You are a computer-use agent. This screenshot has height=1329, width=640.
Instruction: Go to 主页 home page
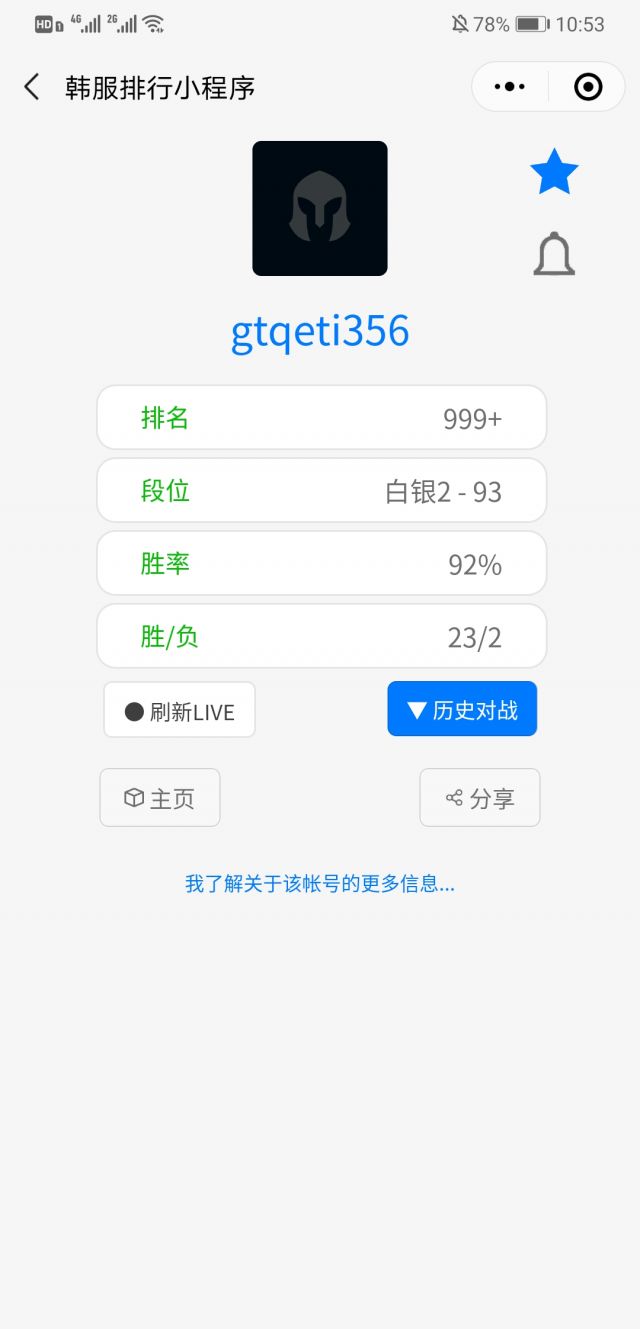pyautogui.click(x=160, y=798)
